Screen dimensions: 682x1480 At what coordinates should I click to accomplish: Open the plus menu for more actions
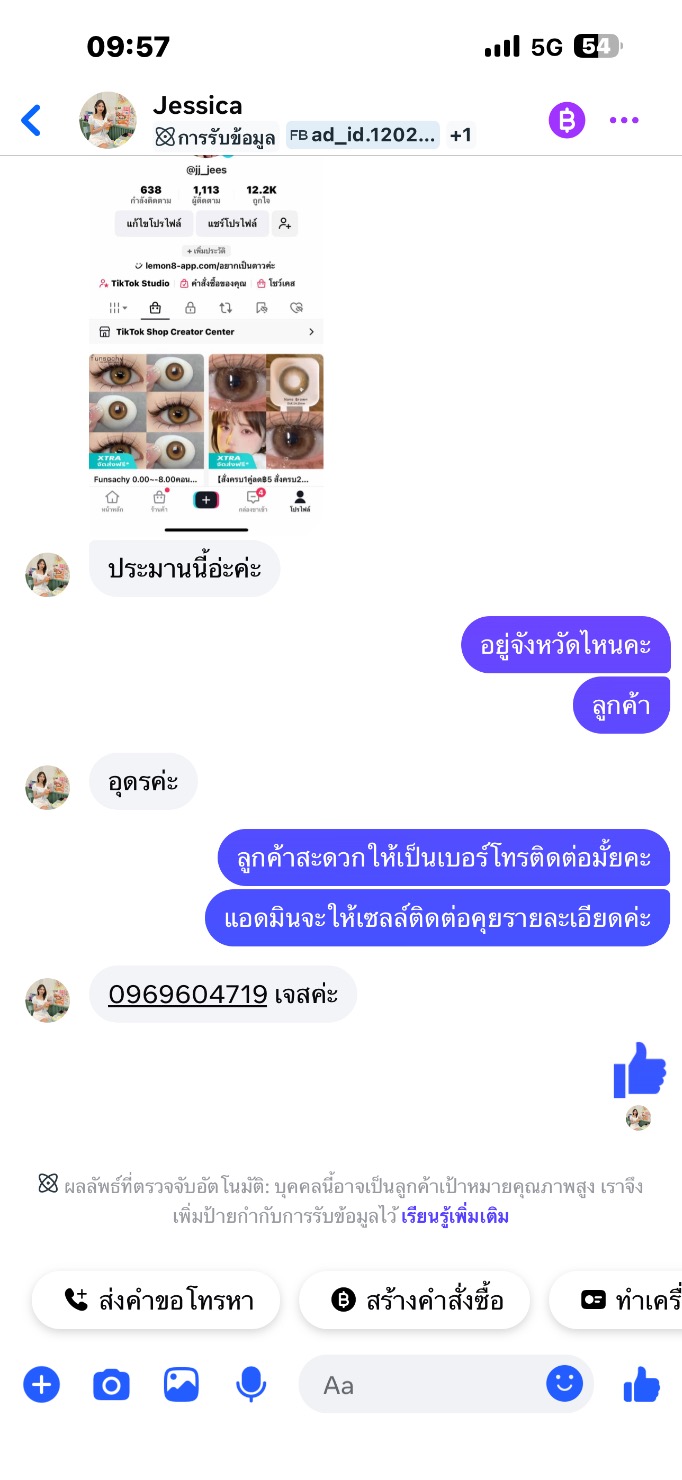[41, 1385]
